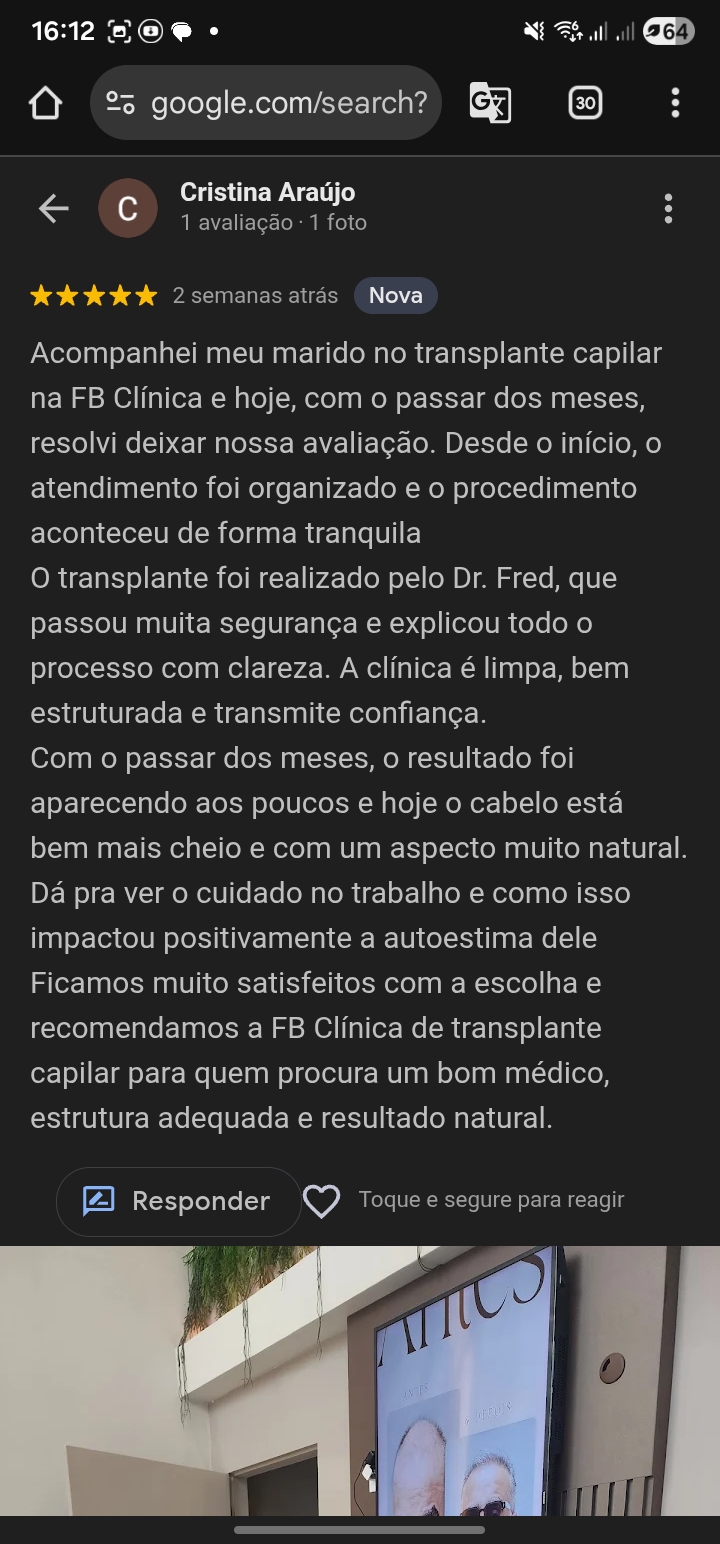Open the review's three-dot options menu
The width and height of the screenshot is (720, 1544).
tap(668, 208)
